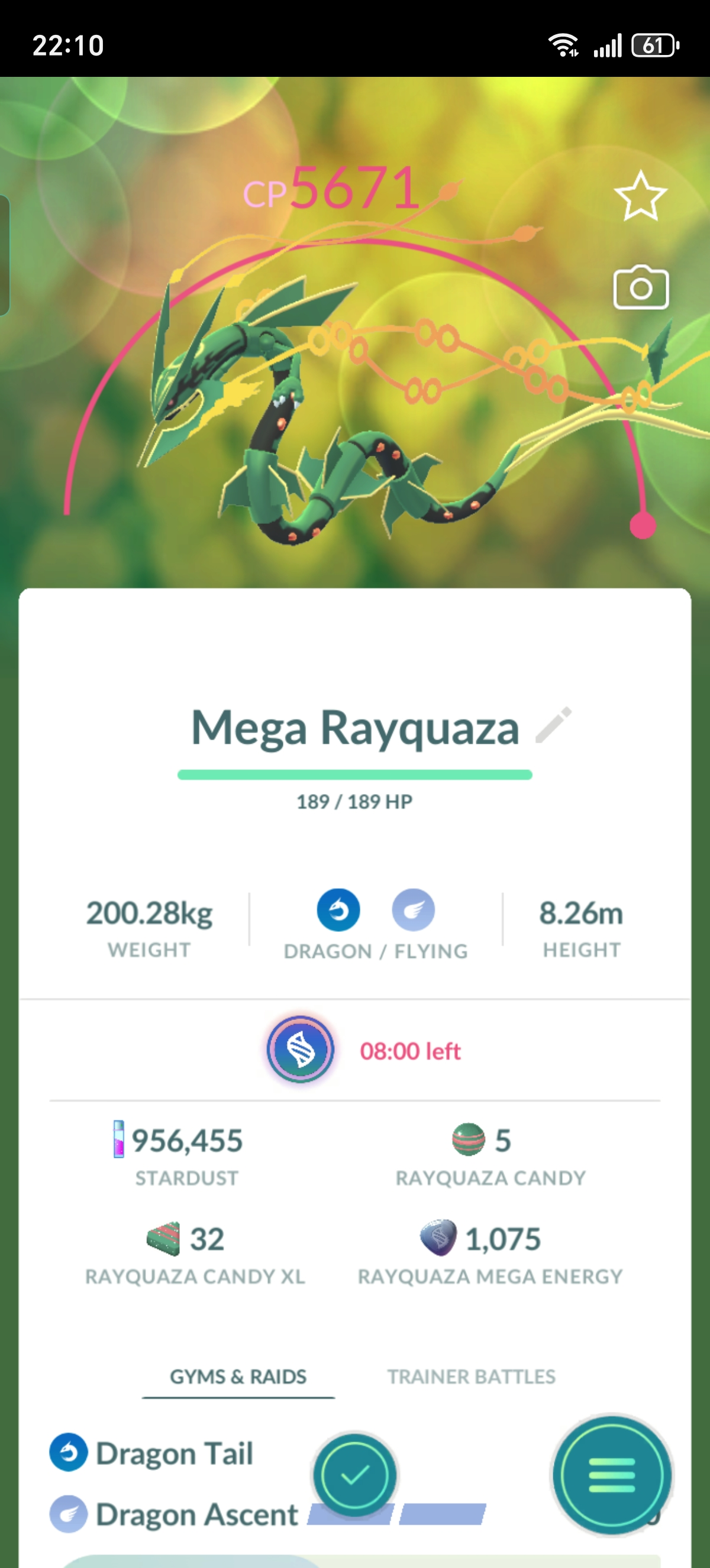Edit the Mega Rayquaza nickname with pencil

[x=553, y=725]
